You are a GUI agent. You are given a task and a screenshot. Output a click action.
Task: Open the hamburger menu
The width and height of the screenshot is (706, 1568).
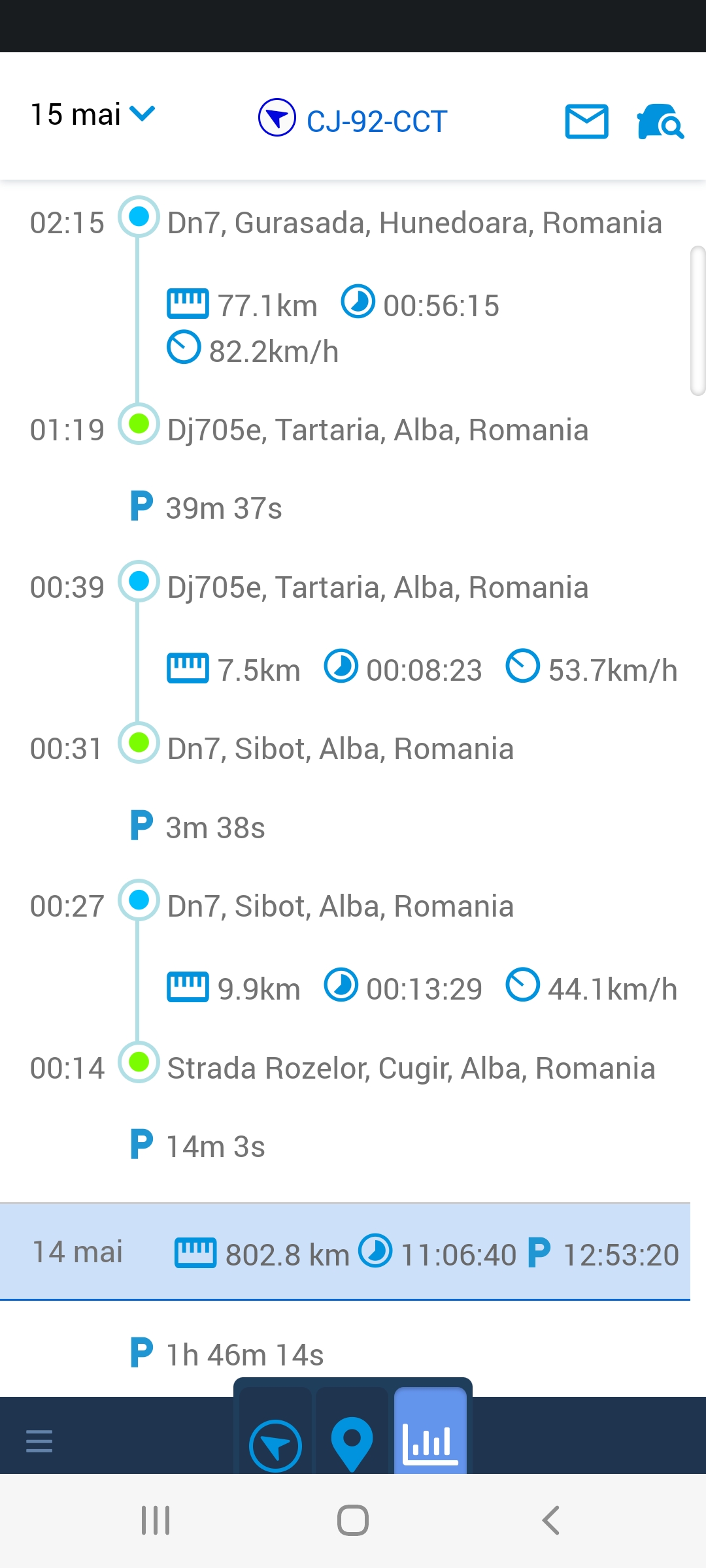pos(39,1441)
